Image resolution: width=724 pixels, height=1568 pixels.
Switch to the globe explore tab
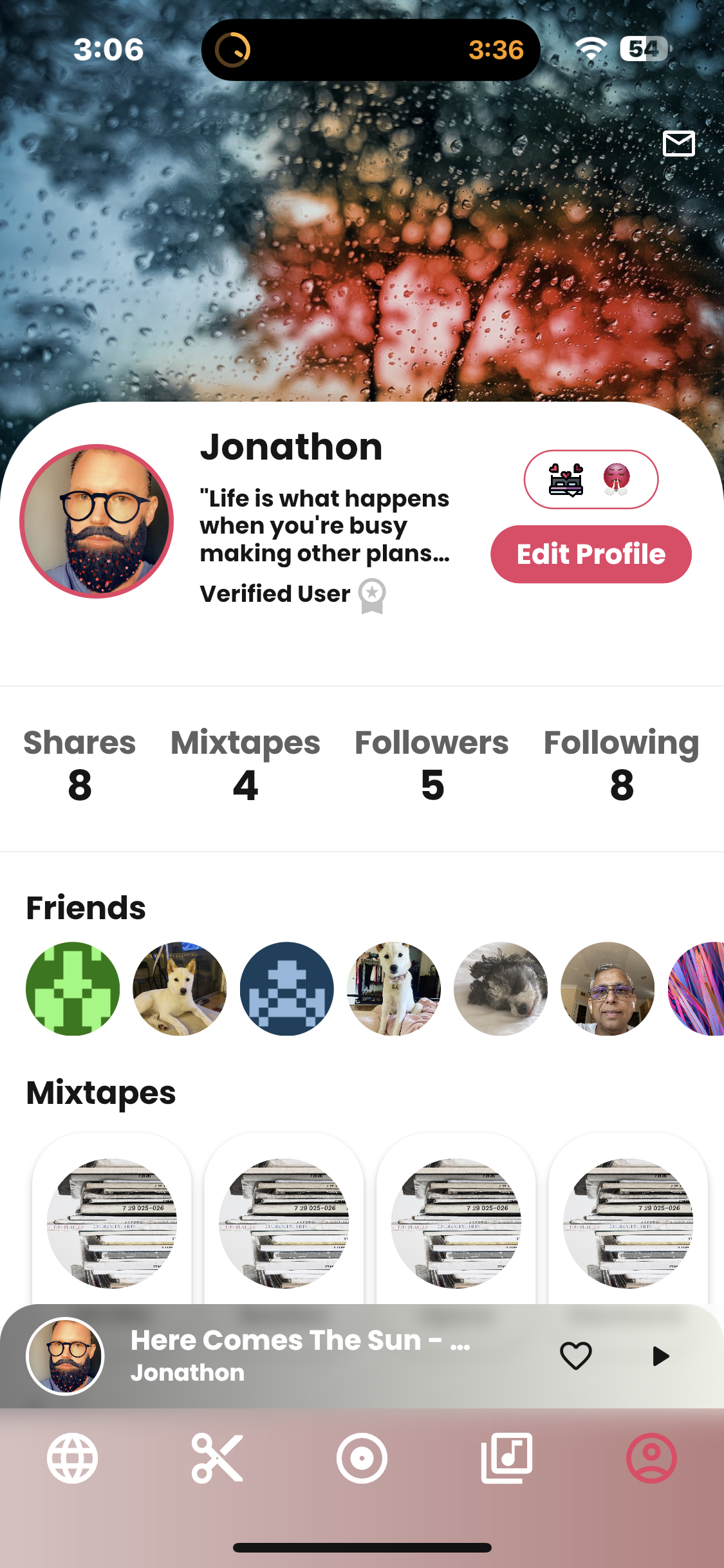pyautogui.click(x=72, y=1458)
